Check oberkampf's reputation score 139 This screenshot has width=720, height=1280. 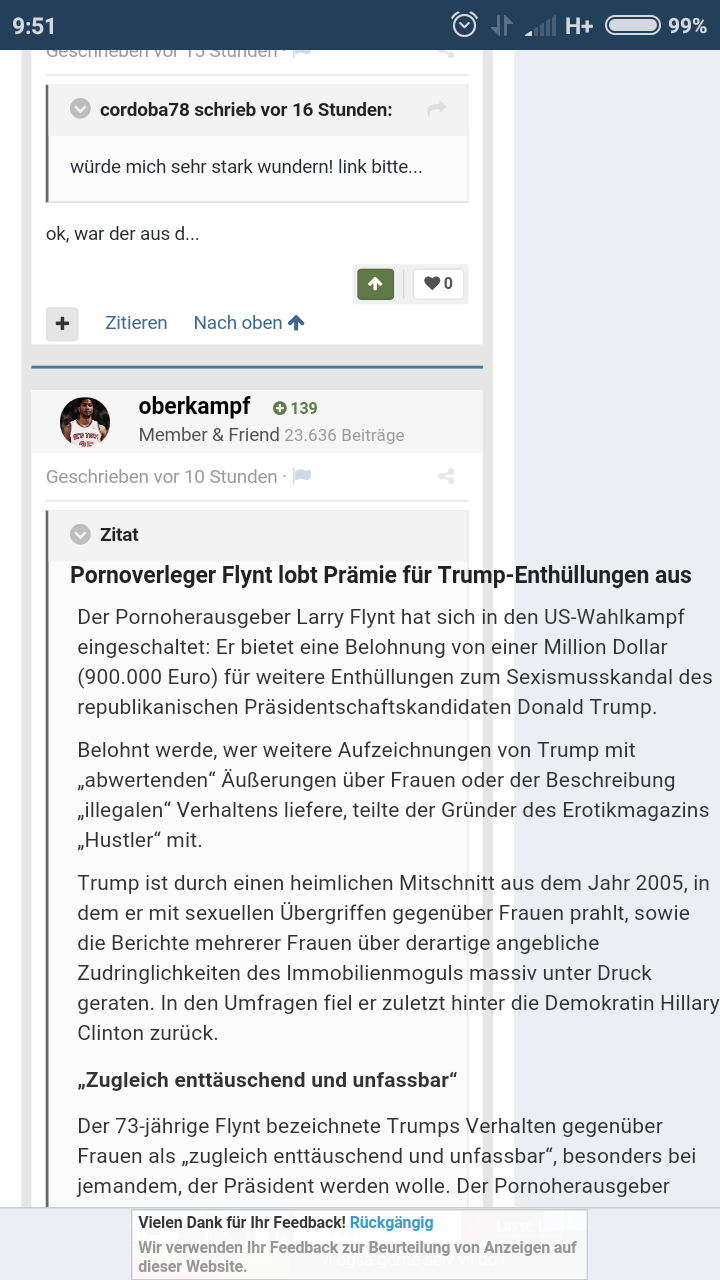click(295, 408)
